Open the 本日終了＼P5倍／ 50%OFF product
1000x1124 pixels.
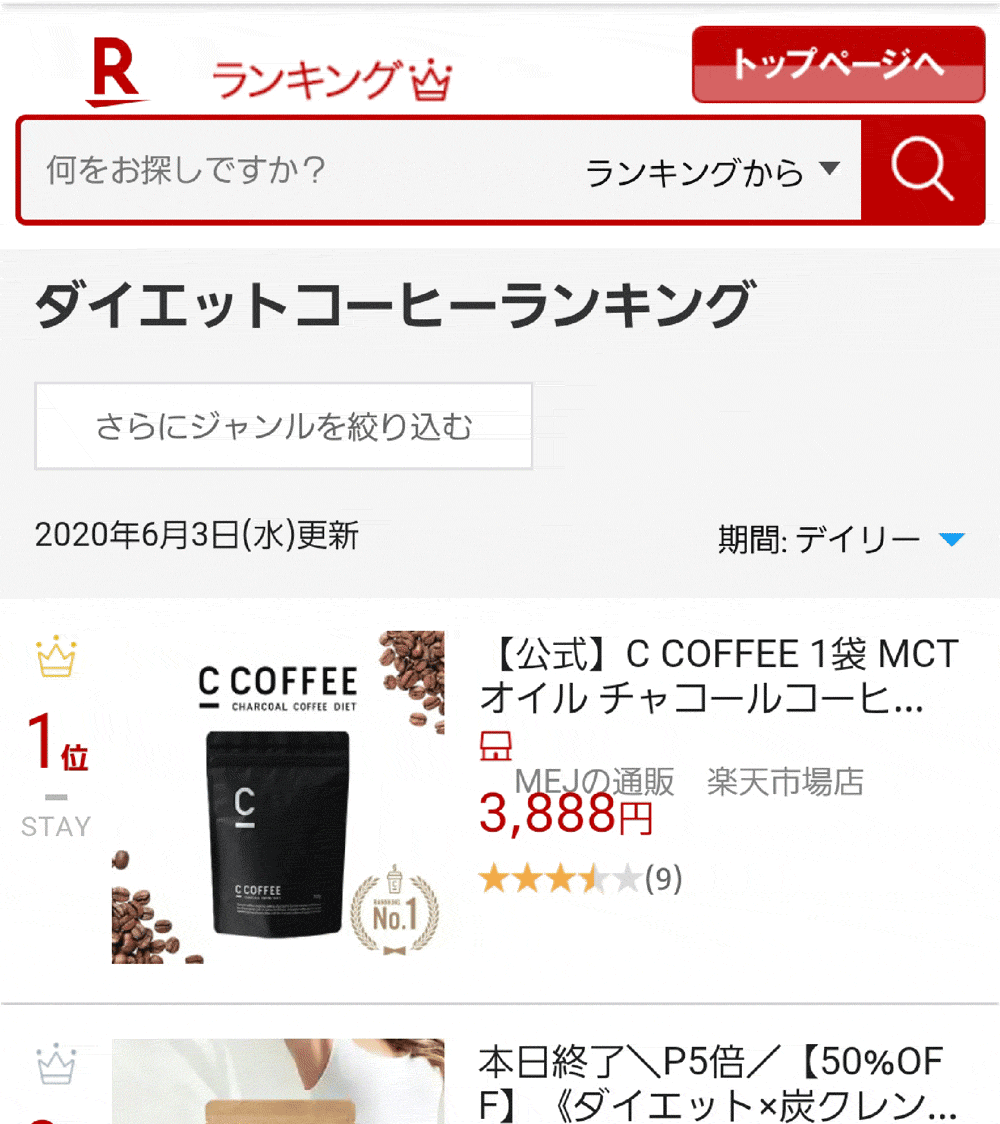pyautogui.click(x=716, y=1082)
